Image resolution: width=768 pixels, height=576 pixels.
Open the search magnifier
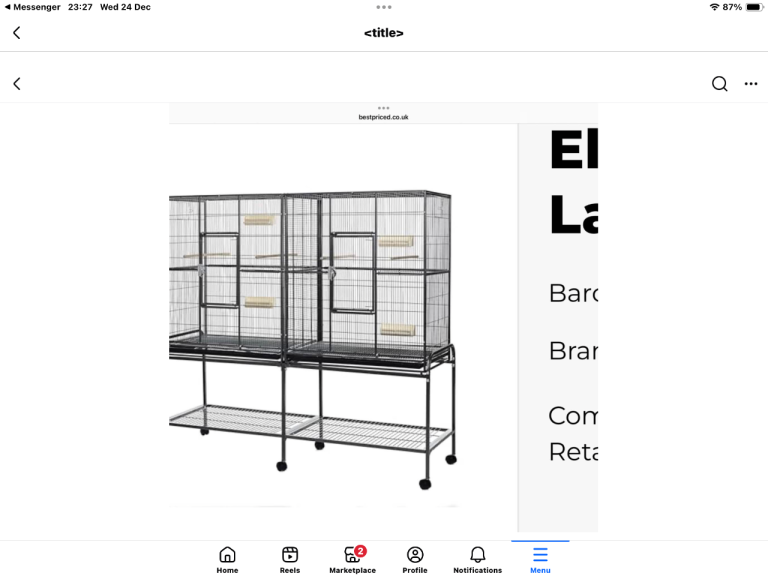(x=719, y=84)
